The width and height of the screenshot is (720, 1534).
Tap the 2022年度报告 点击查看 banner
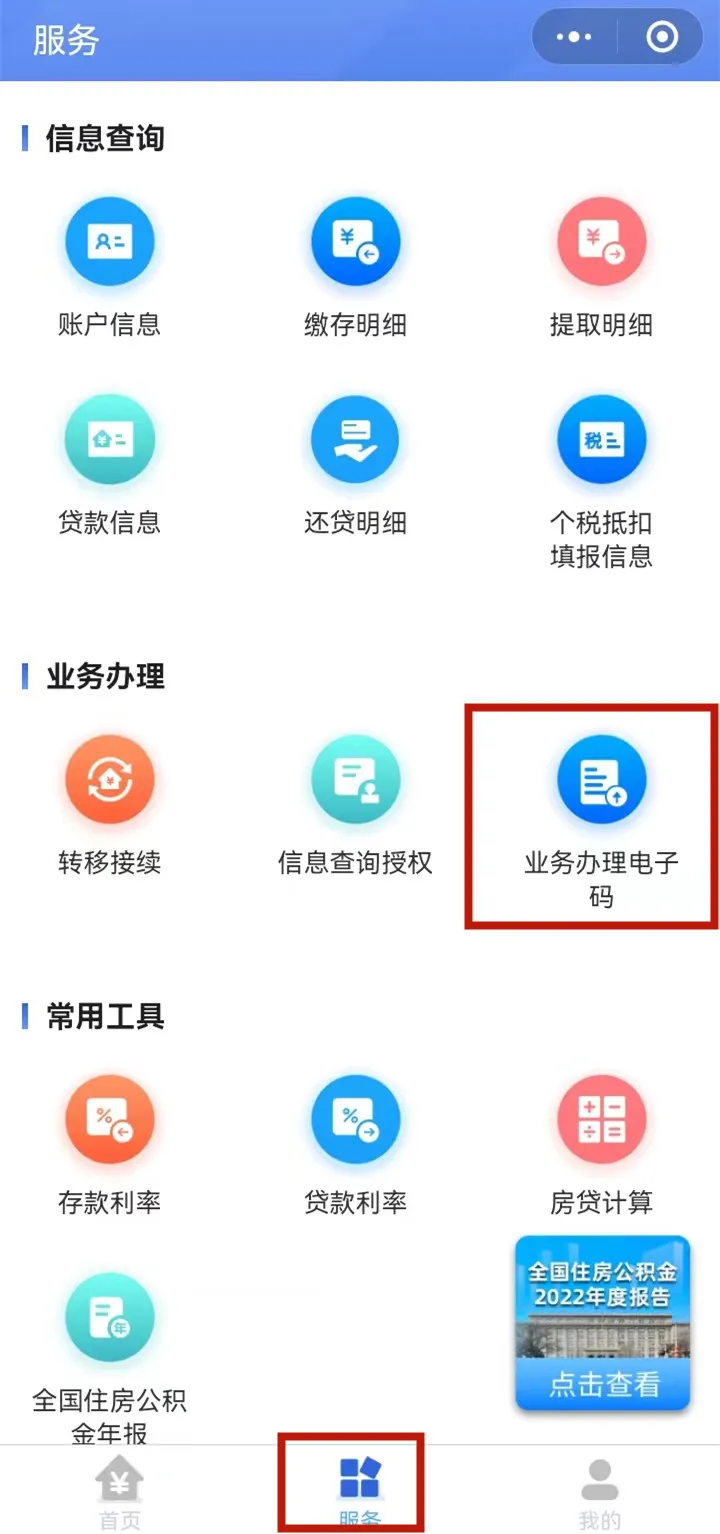pyautogui.click(x=602, y=1322)
